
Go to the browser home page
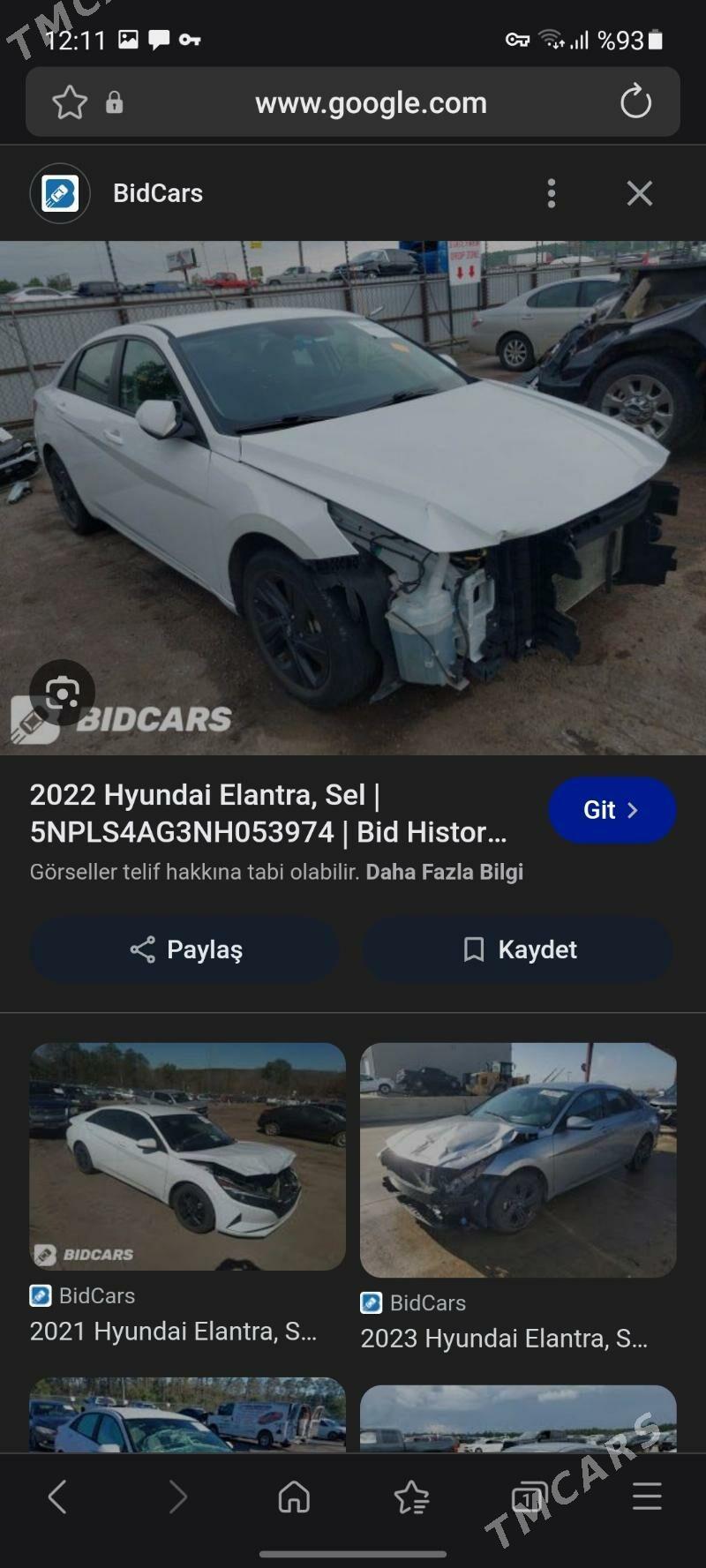click(x=294, y=1497)
